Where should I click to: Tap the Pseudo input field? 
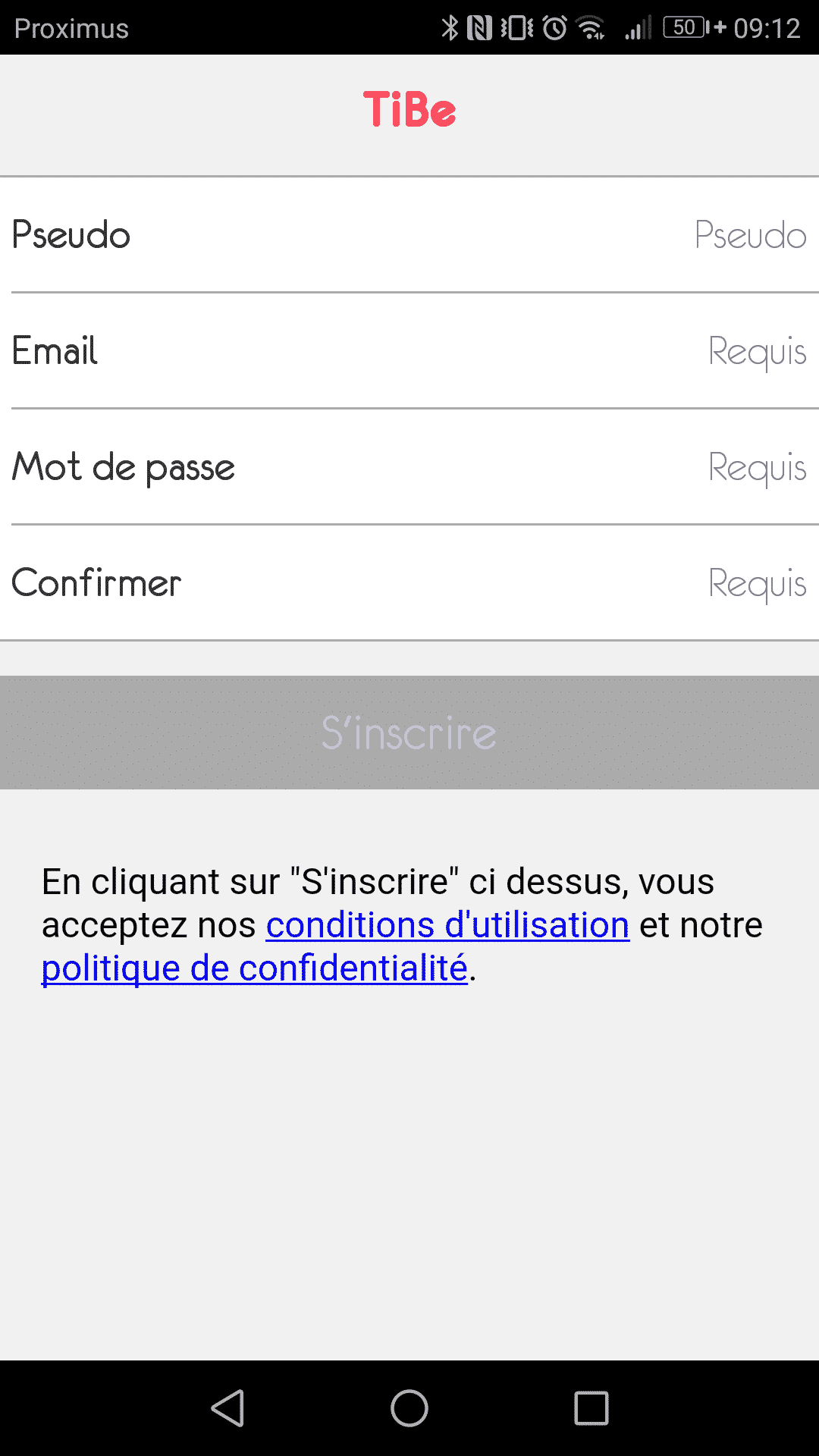409,234
